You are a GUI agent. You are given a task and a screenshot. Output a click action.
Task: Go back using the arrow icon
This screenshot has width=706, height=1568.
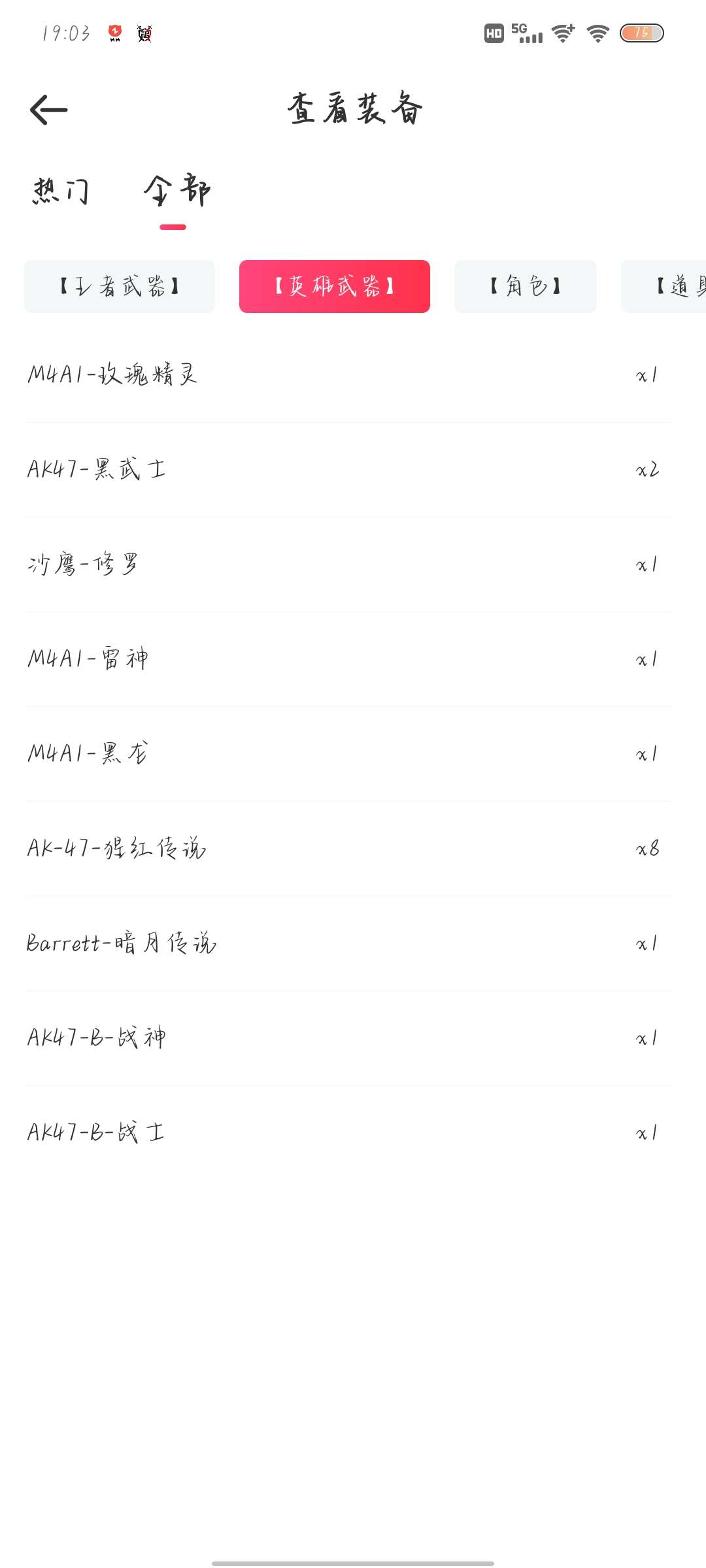pyautogui.click(x=49, y=110)
